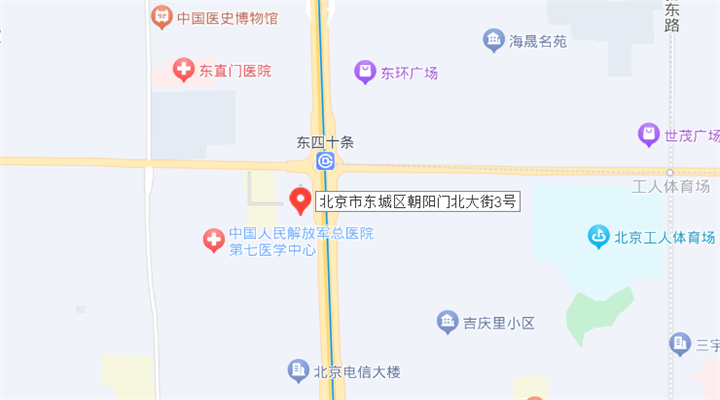Select the 东四十条 subway station icon

325,161
